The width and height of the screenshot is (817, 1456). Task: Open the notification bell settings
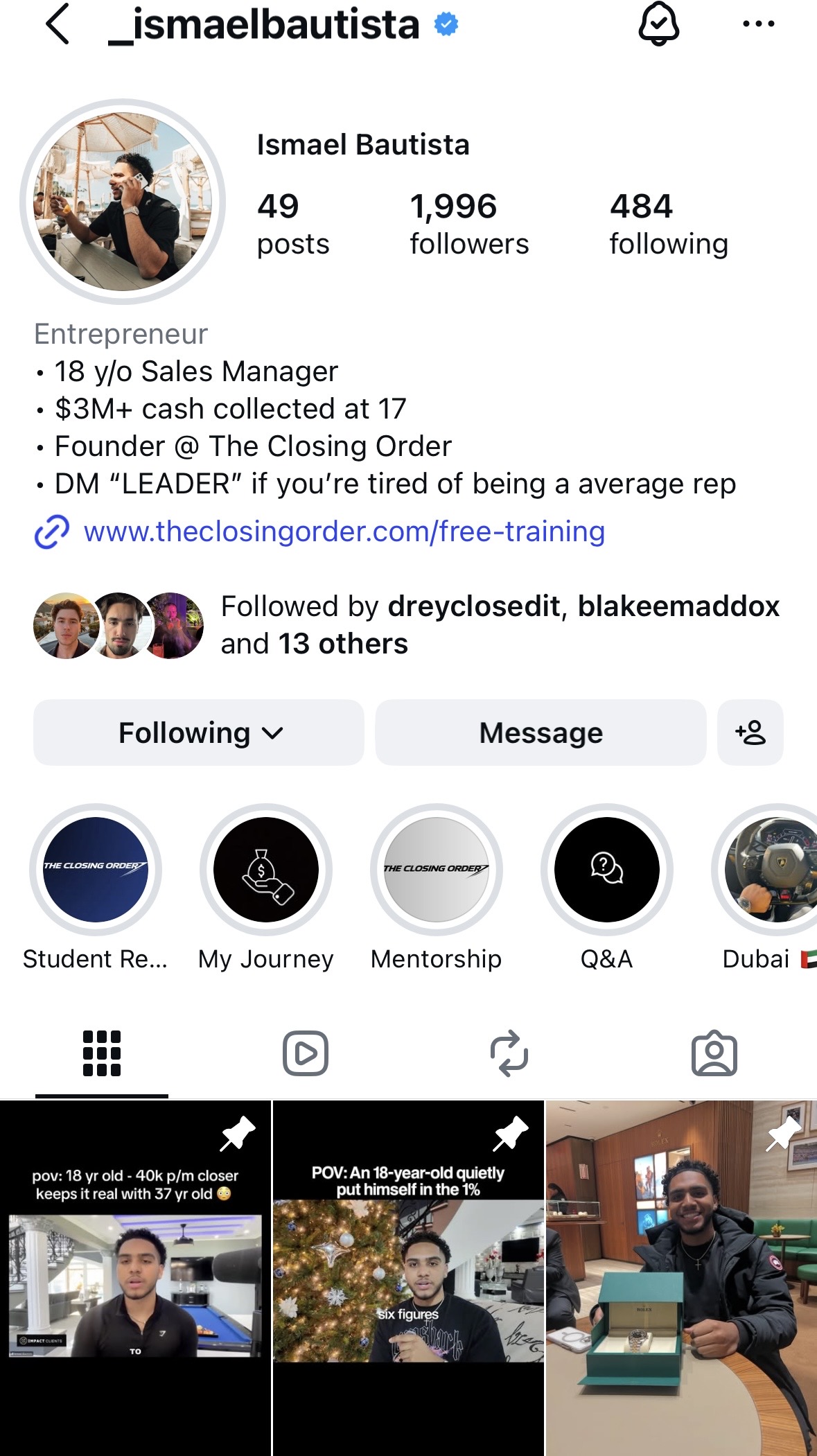[x=658, y=24]
